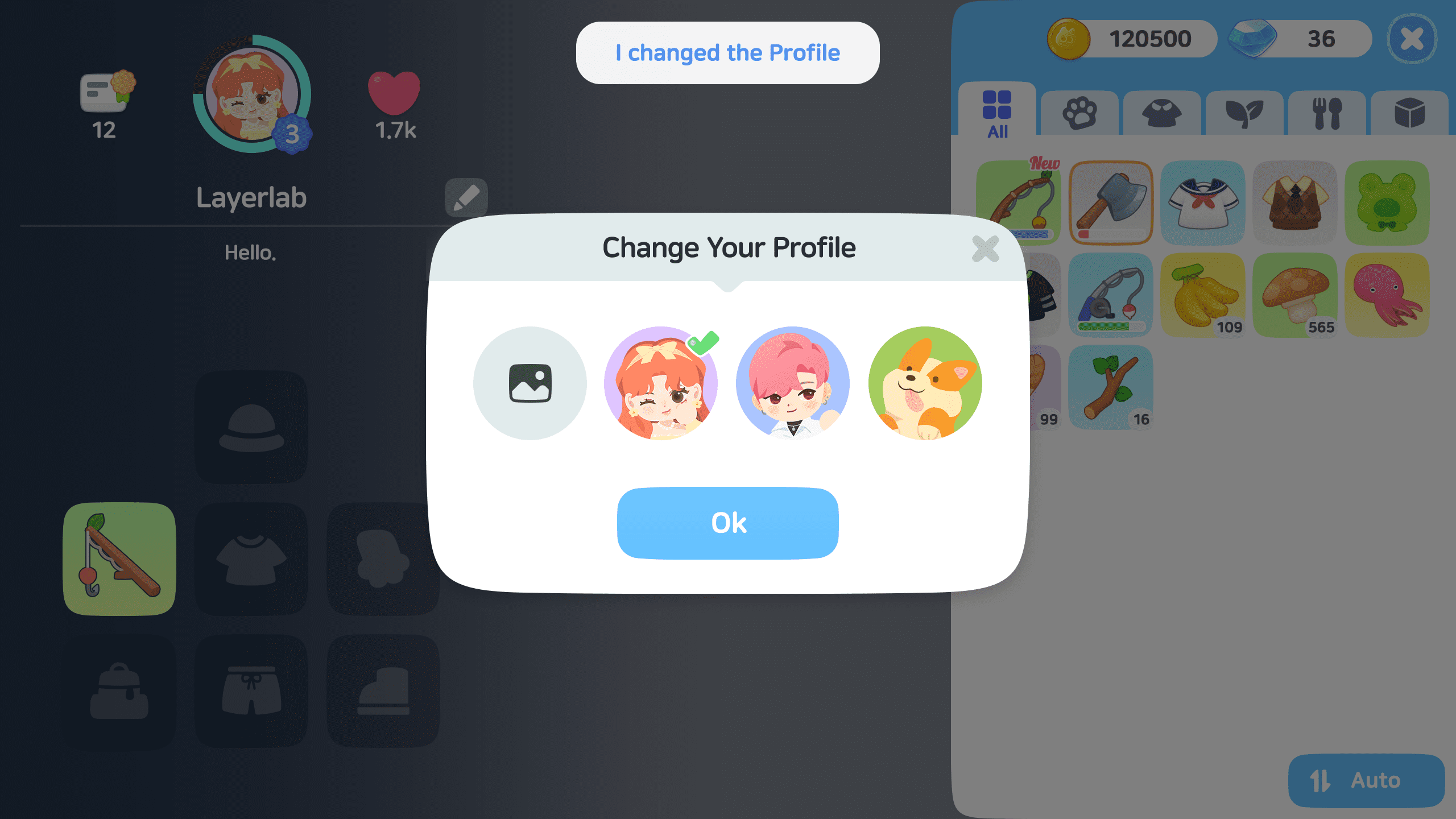1456x819 pixels.
Task: Select the pink-haired boy avatar
Action: 792,383
